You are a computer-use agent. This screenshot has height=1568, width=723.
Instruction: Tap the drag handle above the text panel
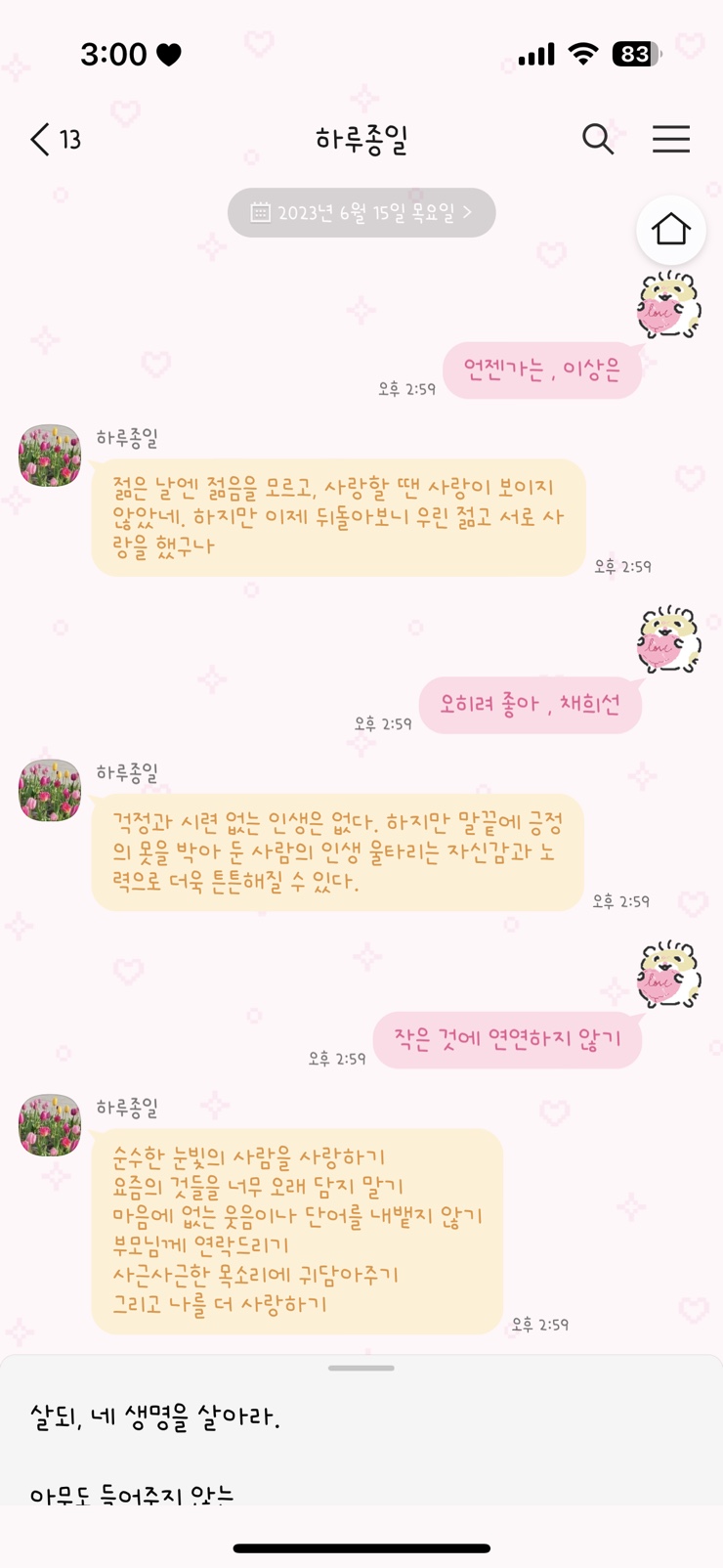(361, 1368)
